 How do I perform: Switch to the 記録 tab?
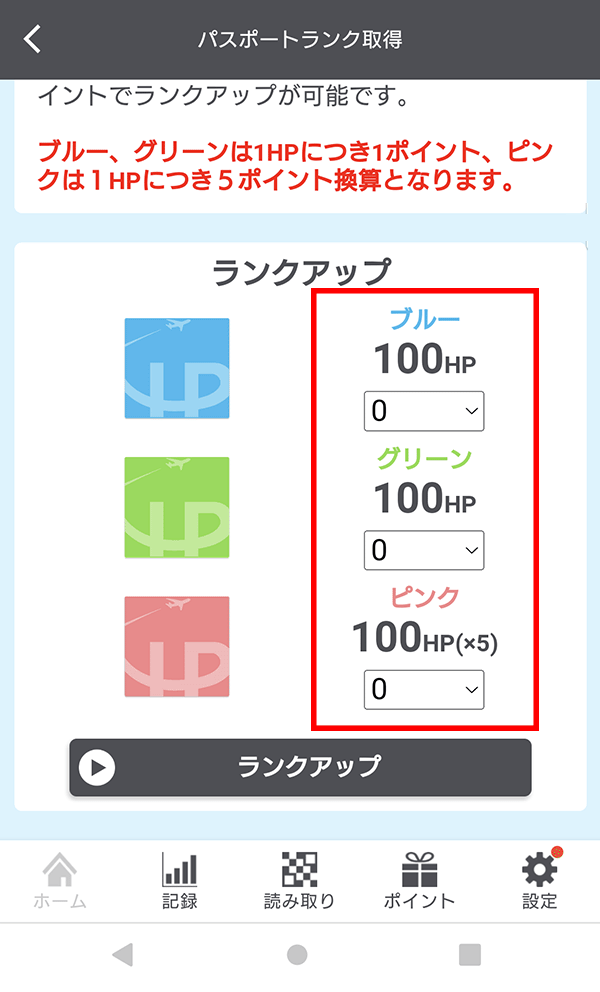180,880
